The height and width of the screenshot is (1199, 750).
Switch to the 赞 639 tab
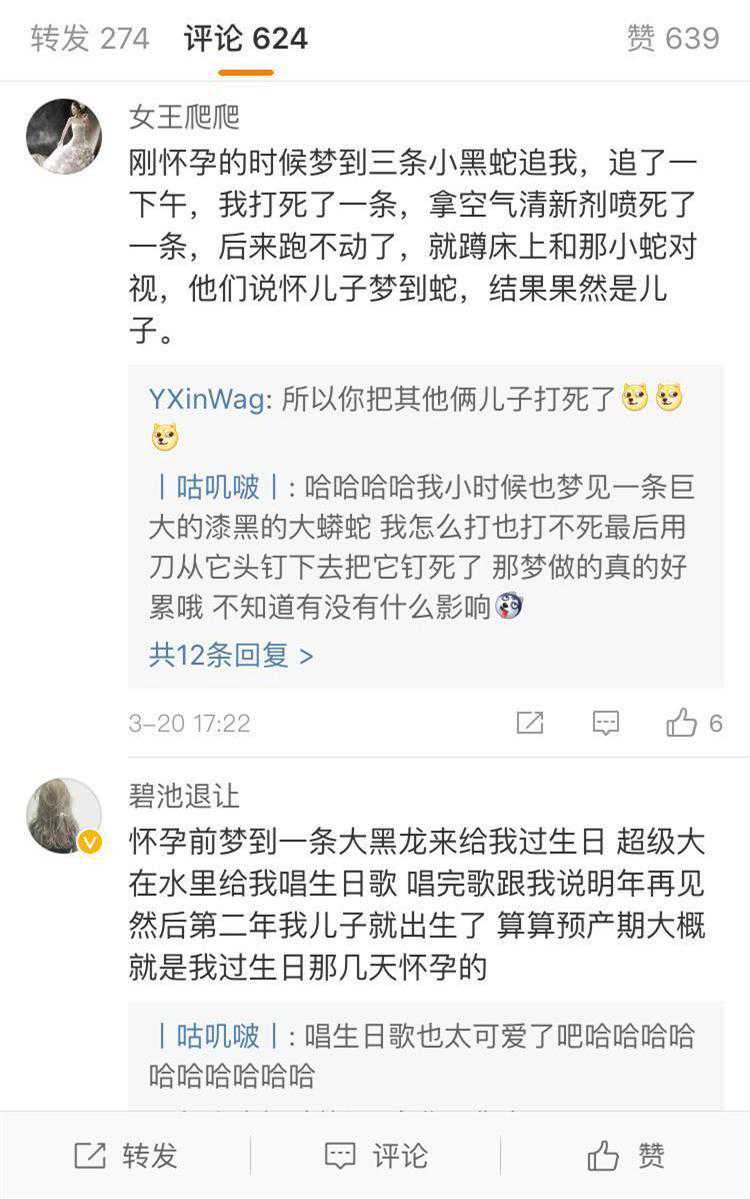[672, 38]
